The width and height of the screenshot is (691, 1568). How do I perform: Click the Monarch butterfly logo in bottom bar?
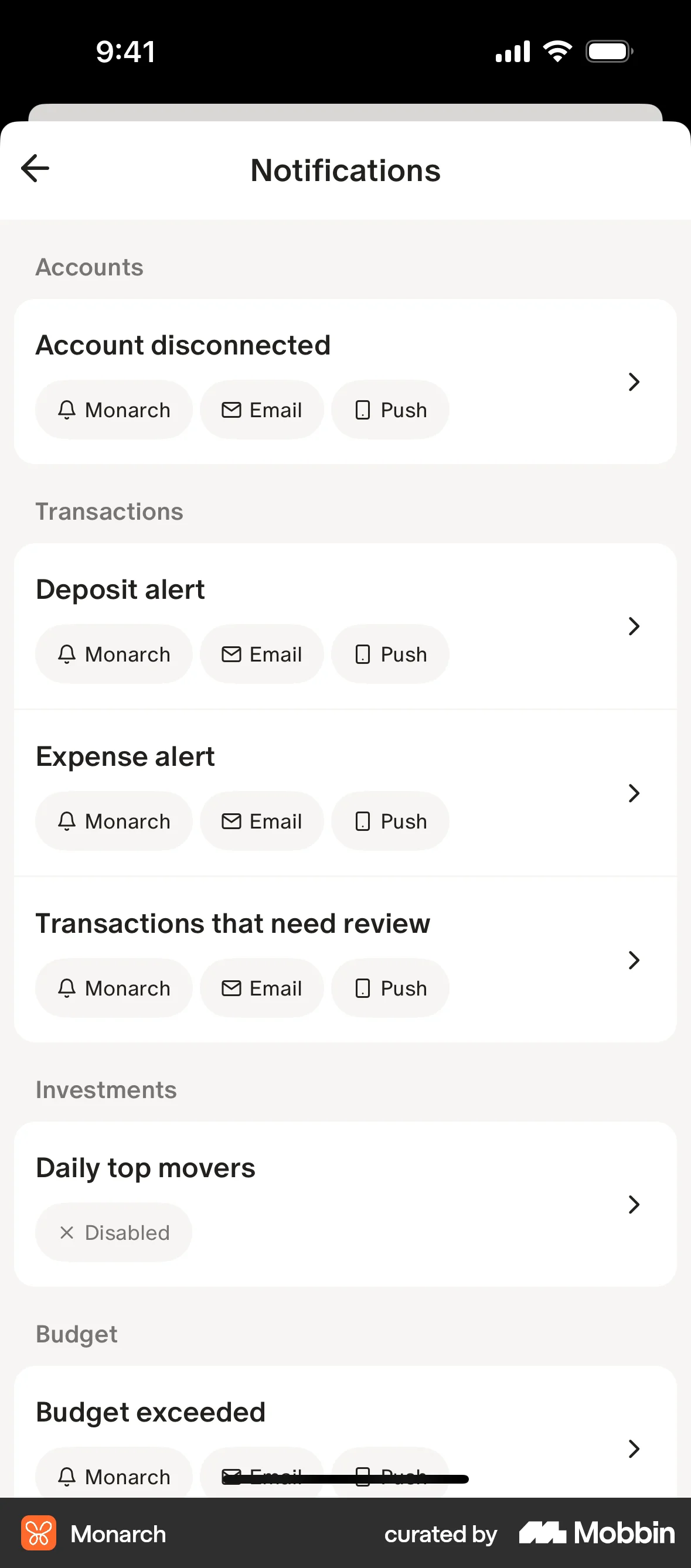40,1533
